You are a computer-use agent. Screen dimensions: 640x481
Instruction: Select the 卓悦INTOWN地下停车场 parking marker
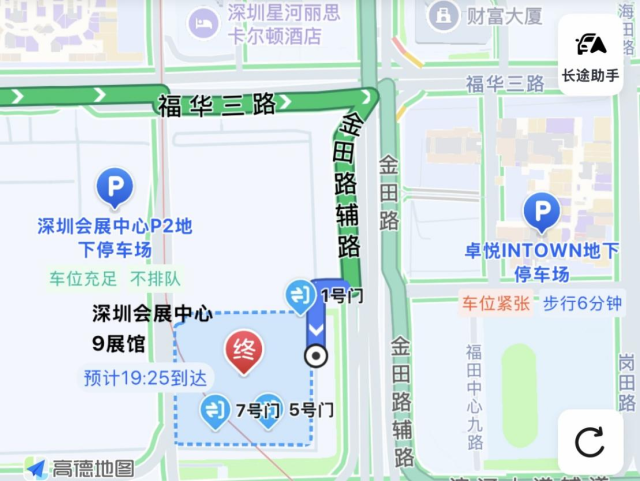click(x=541, y=211)
